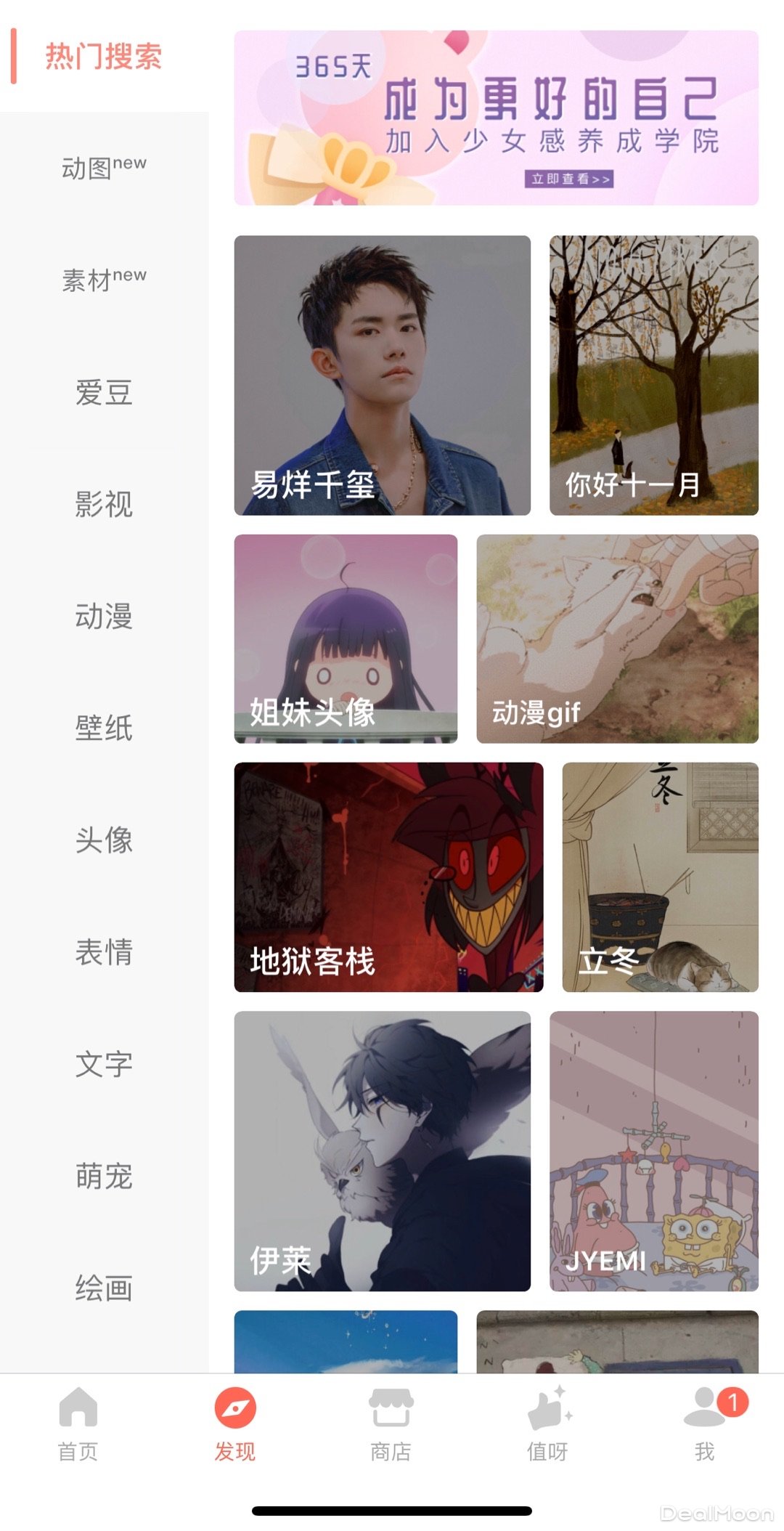Switch to the 壁纸 category

click(x=104, y=728)
